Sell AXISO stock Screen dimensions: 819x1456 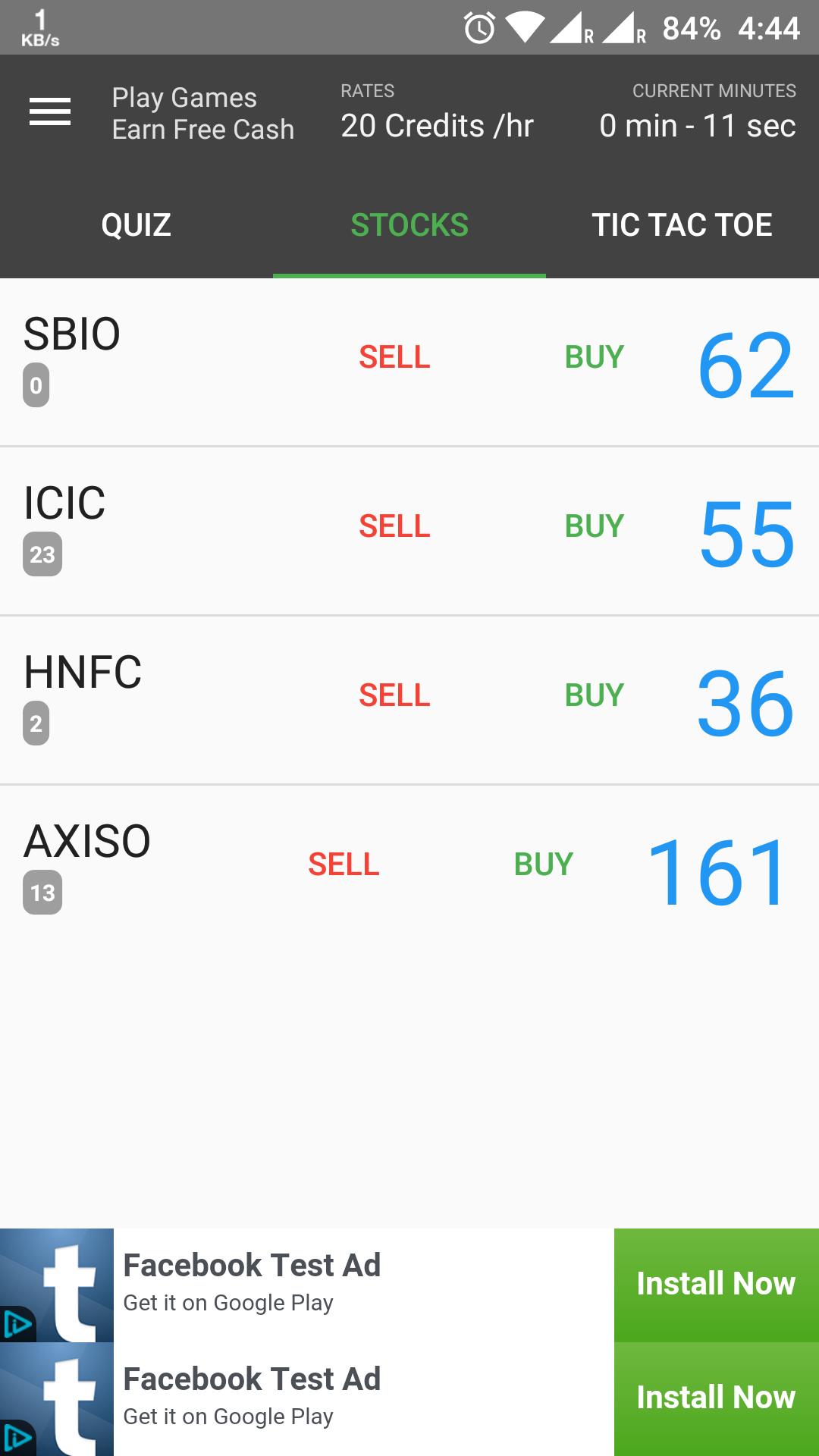click(x=344, y=864)
